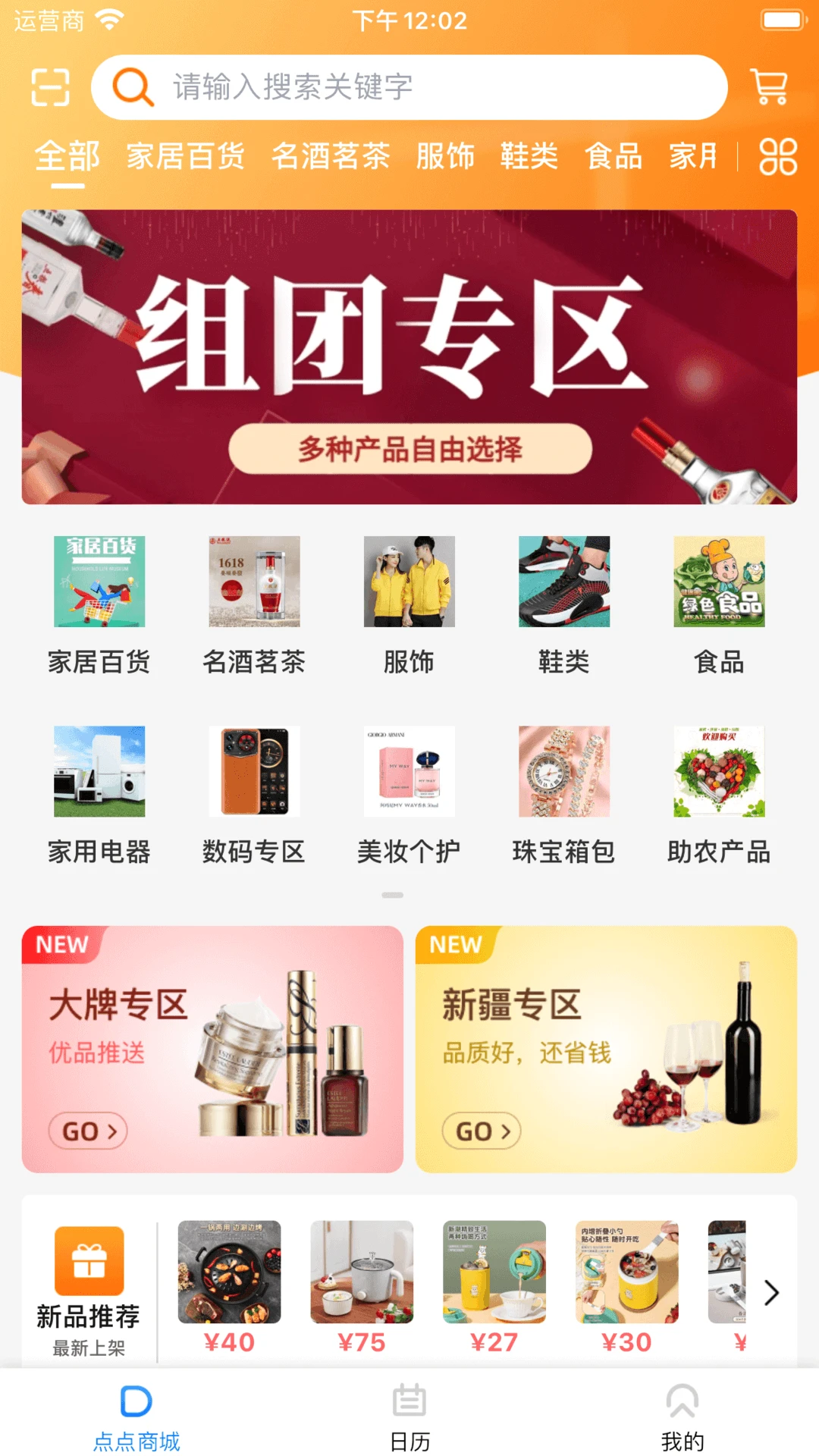Open the 服饰 clothing category
The image size is (819, 1456).
pyautogui.click(x=409, y=581)
